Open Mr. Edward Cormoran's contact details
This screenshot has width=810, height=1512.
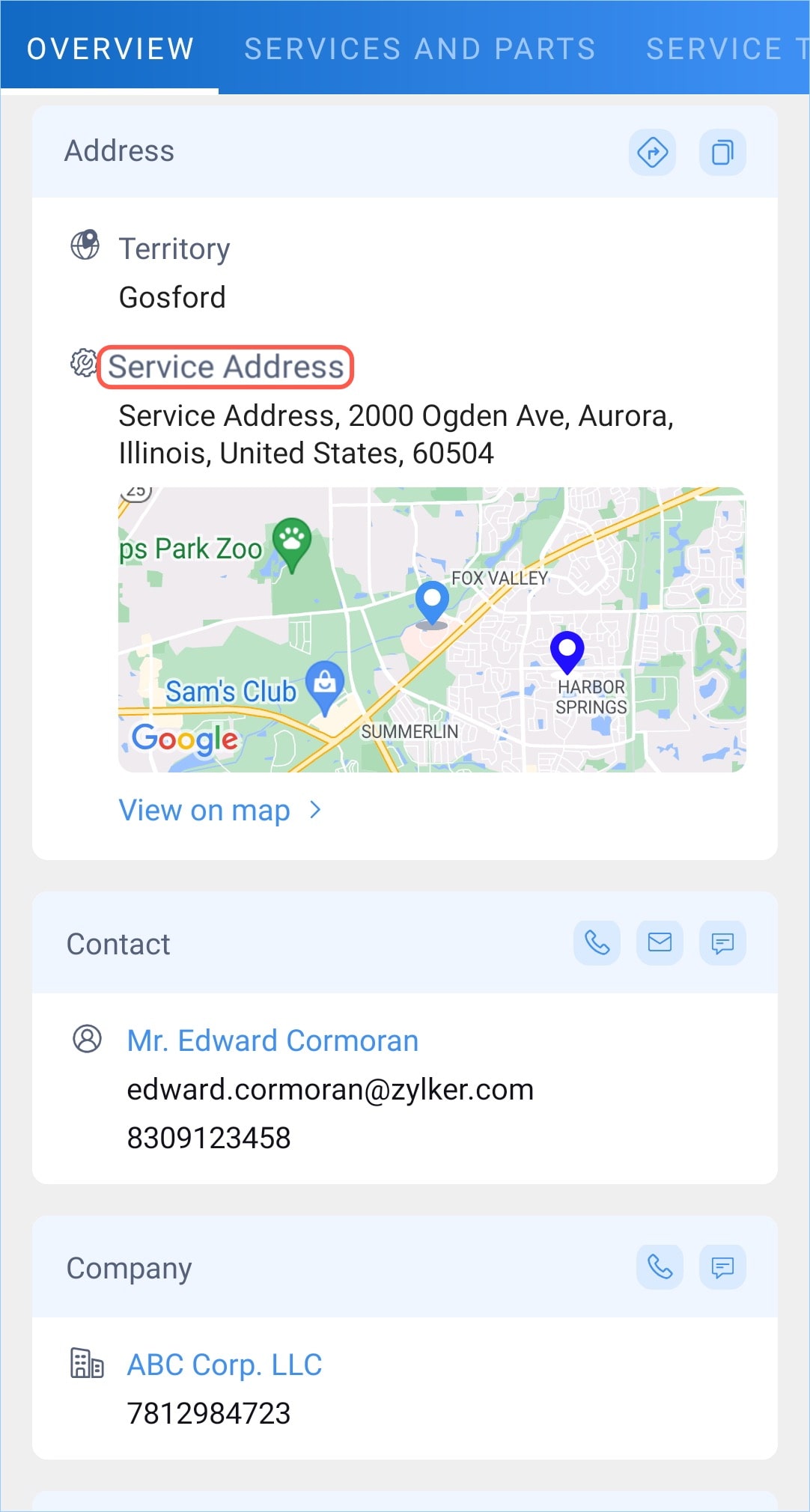pos(272,1040)
